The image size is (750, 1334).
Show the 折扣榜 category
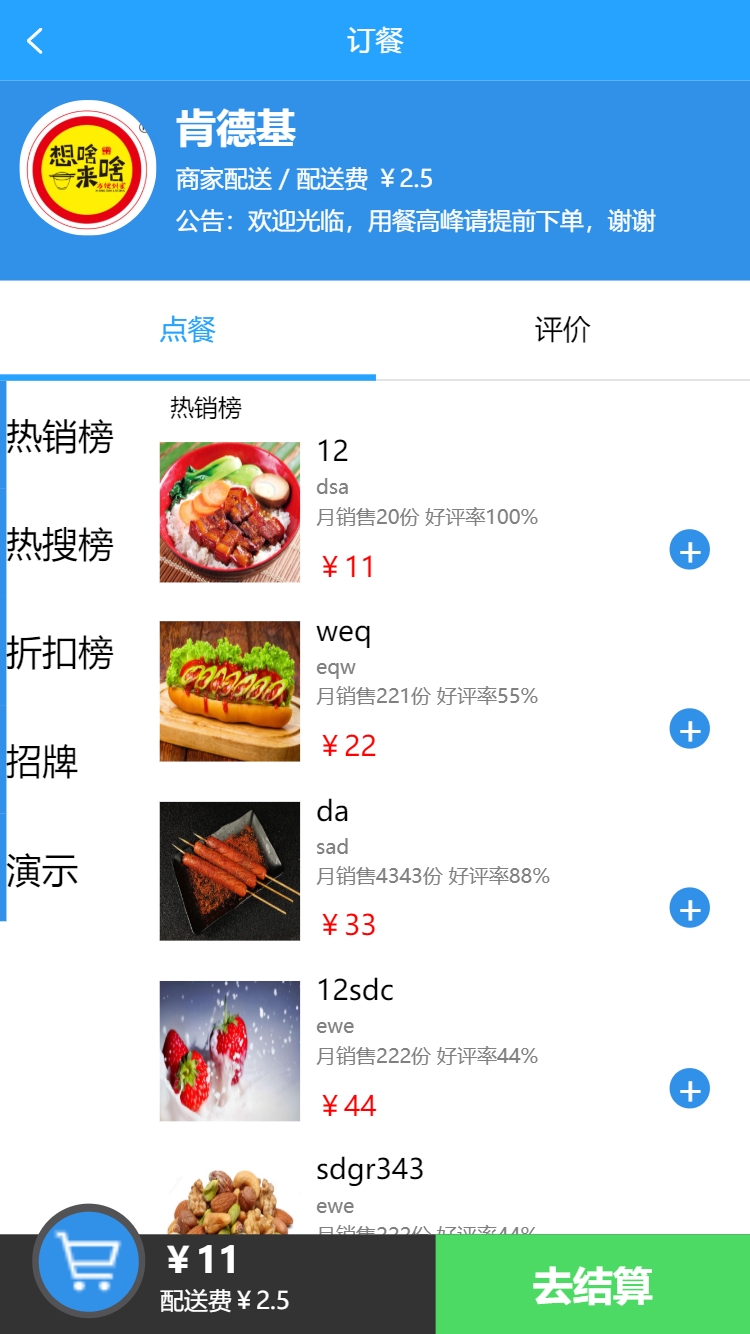[60, 653]
